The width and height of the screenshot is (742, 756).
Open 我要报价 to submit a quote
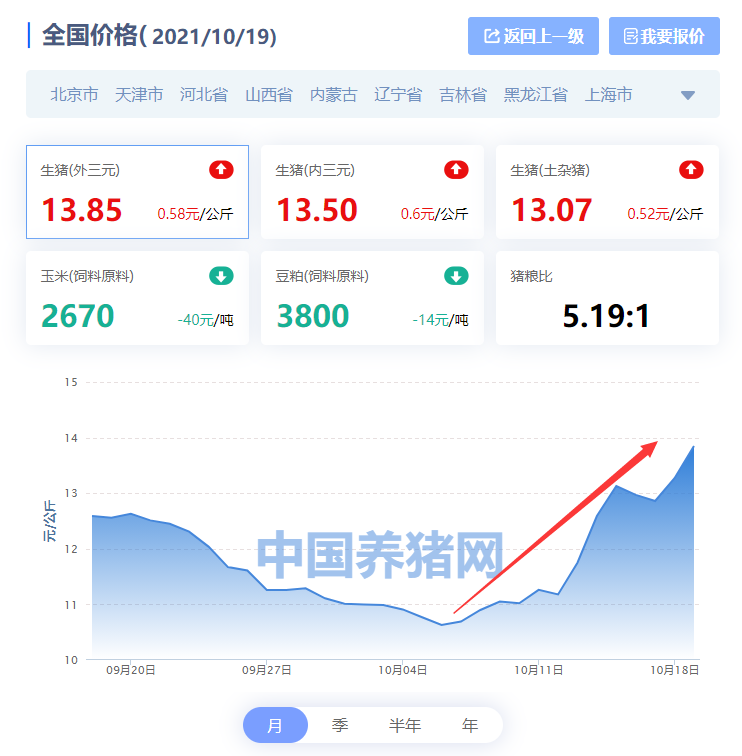coord(664,36)
